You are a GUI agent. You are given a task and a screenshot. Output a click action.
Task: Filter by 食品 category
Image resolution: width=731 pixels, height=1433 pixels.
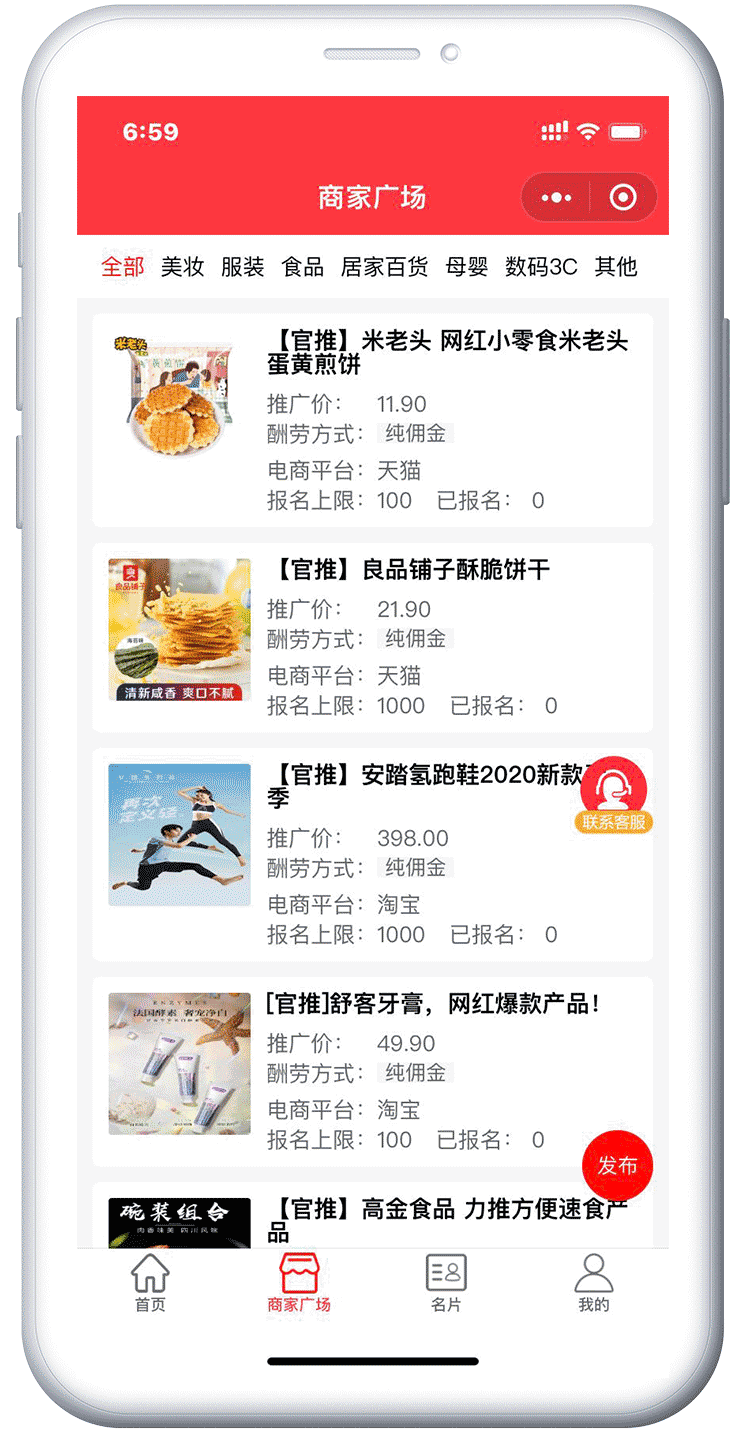pyautogui.click(x=302, y=267)
